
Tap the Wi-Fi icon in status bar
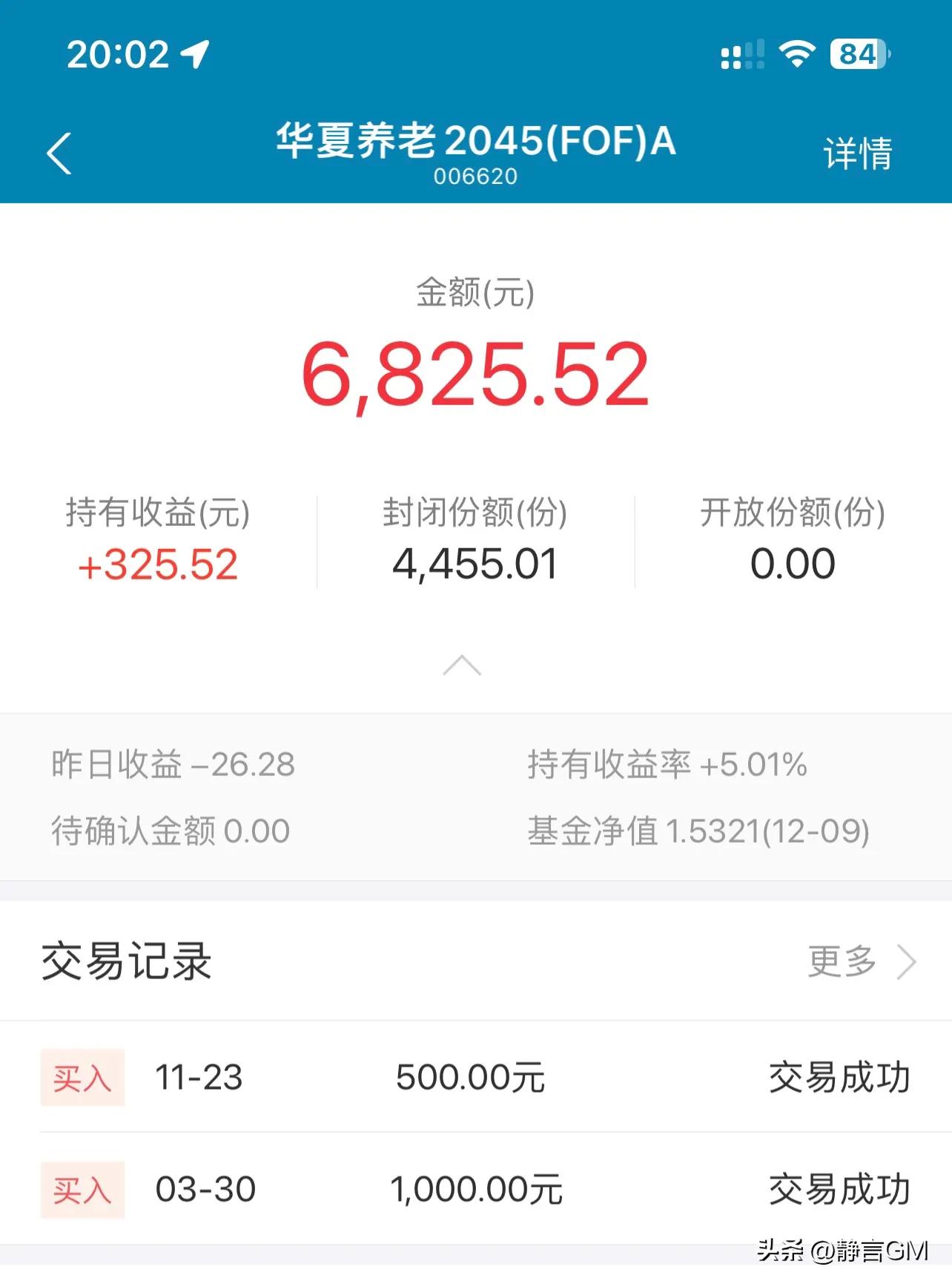[796, 54]
